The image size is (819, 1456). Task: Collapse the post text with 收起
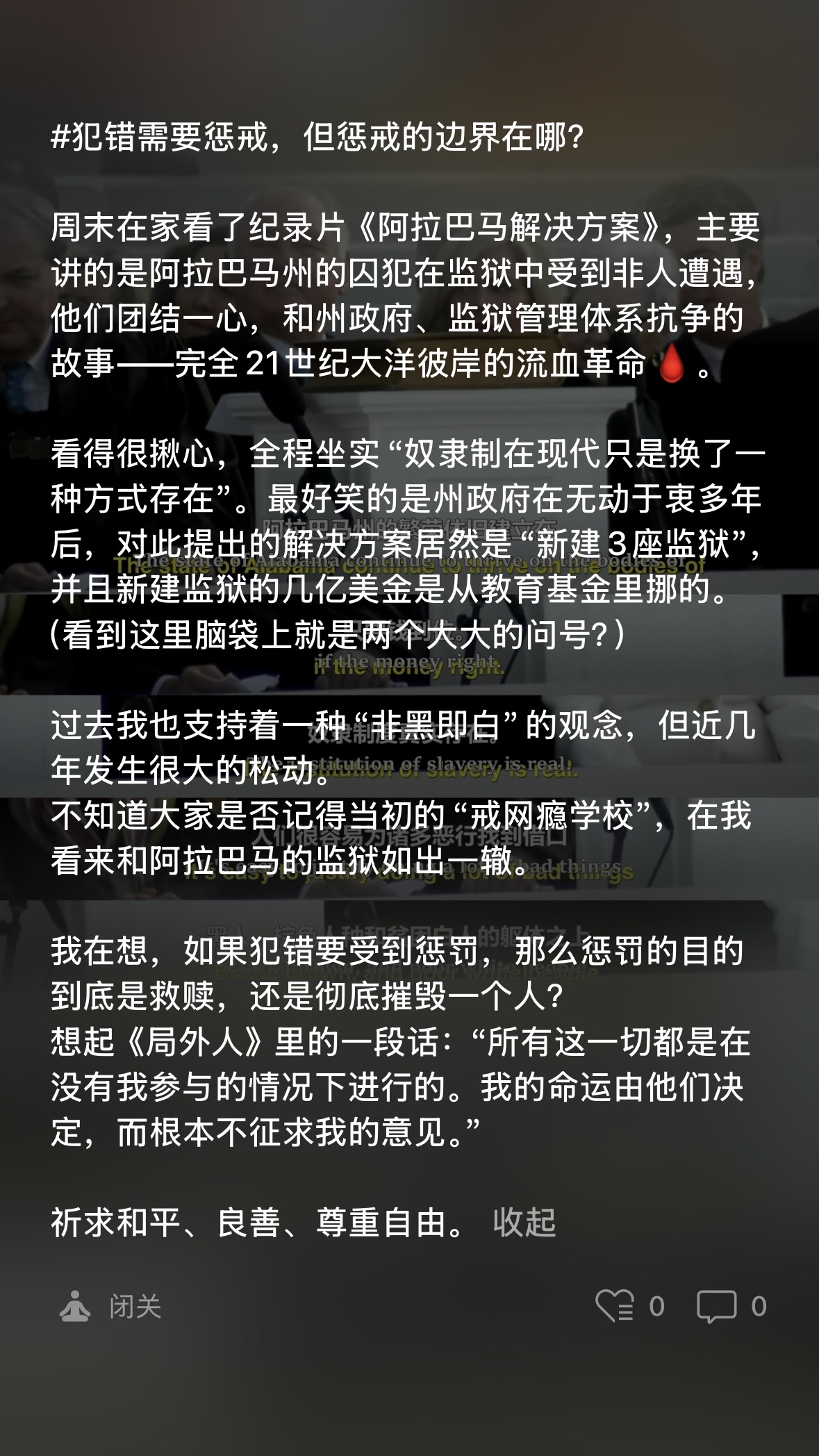pyautogui.click(x=524, y=1223)
